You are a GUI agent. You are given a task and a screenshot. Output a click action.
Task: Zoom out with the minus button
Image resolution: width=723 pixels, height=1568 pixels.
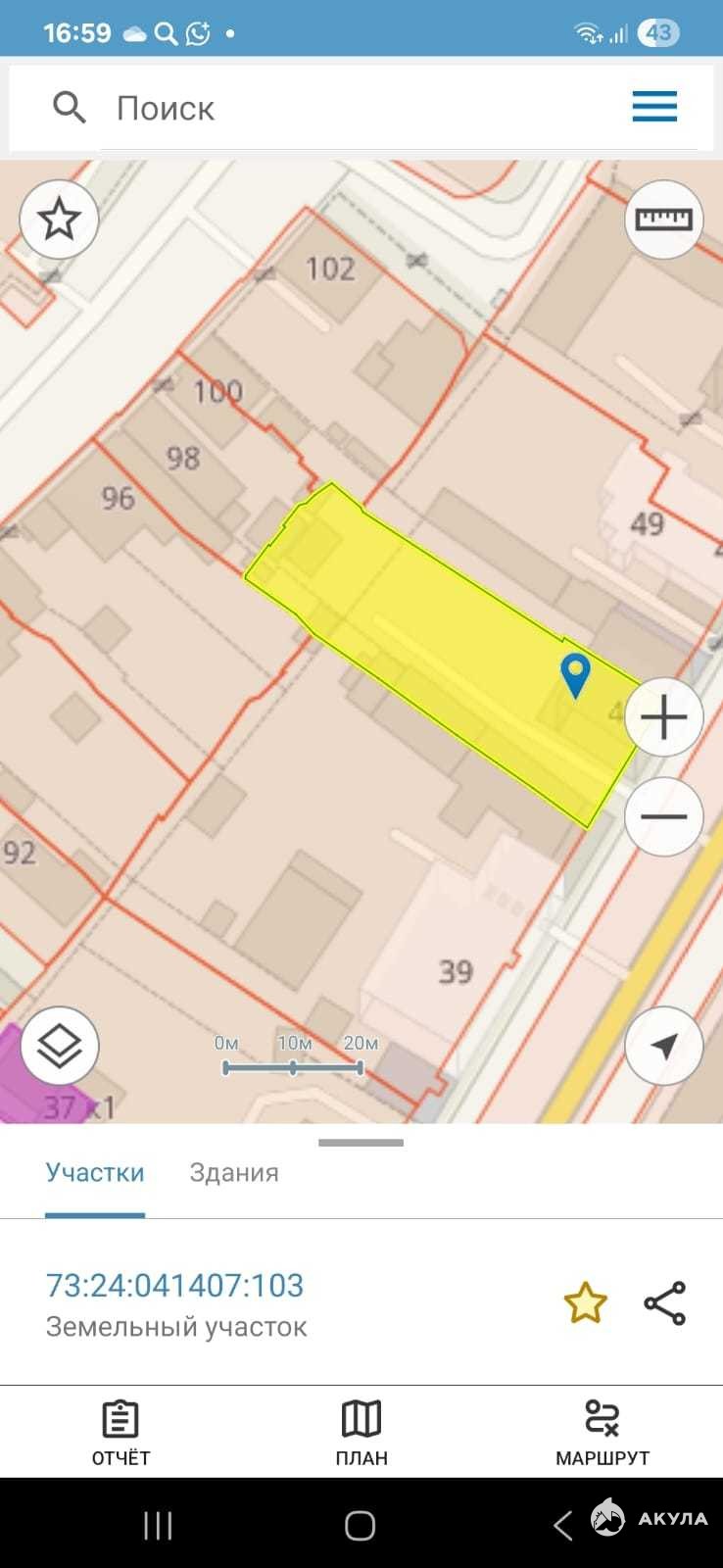click(663, 816)
